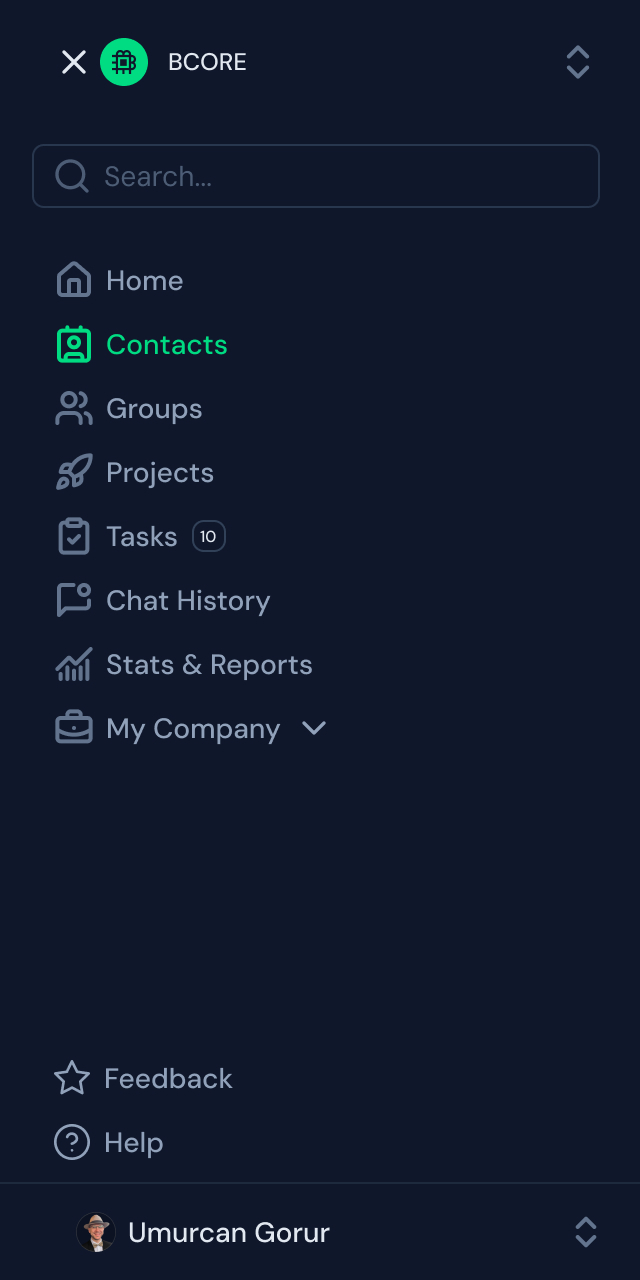Open Tasks list
The image size is (640, 1280).
click(x=141, y=537)
